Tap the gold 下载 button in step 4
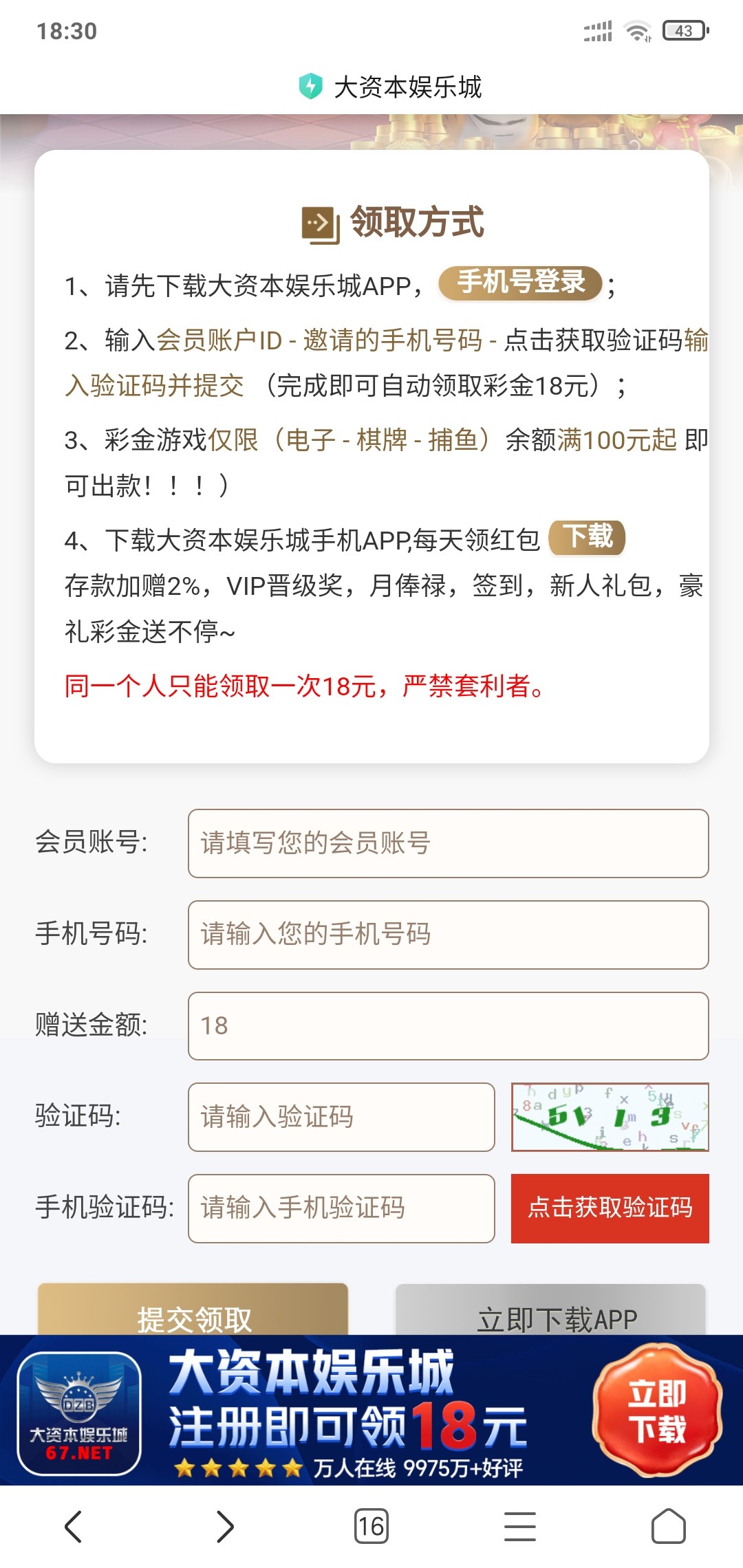Viewport: 743px width, 1568px height. (x=587, y=537)
